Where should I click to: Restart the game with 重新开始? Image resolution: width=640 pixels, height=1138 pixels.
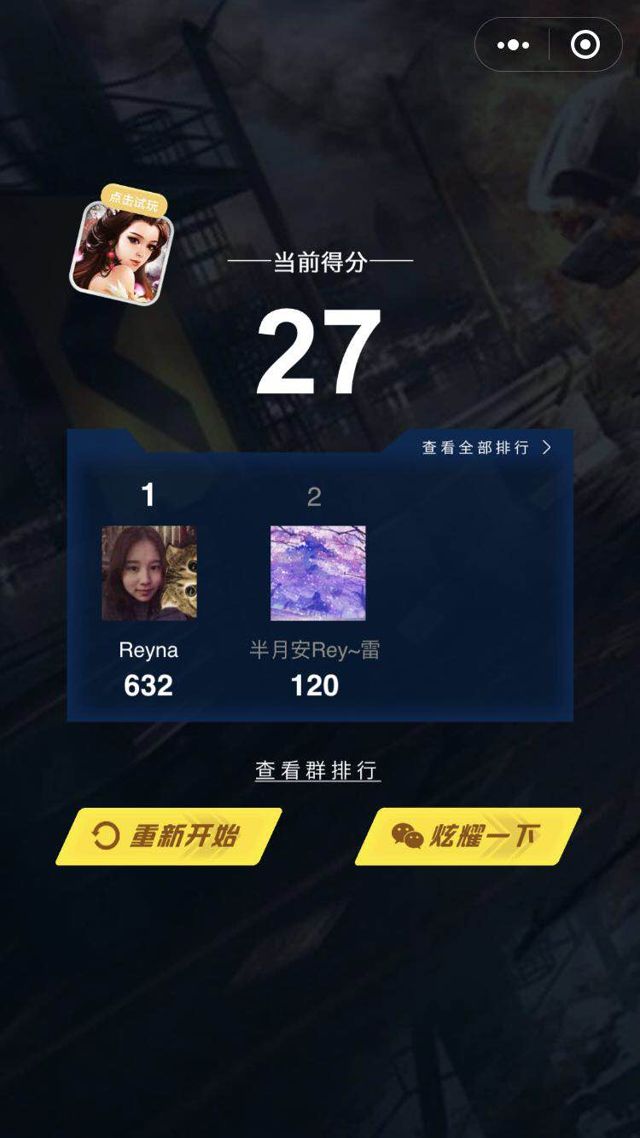[x=168, y=836]
